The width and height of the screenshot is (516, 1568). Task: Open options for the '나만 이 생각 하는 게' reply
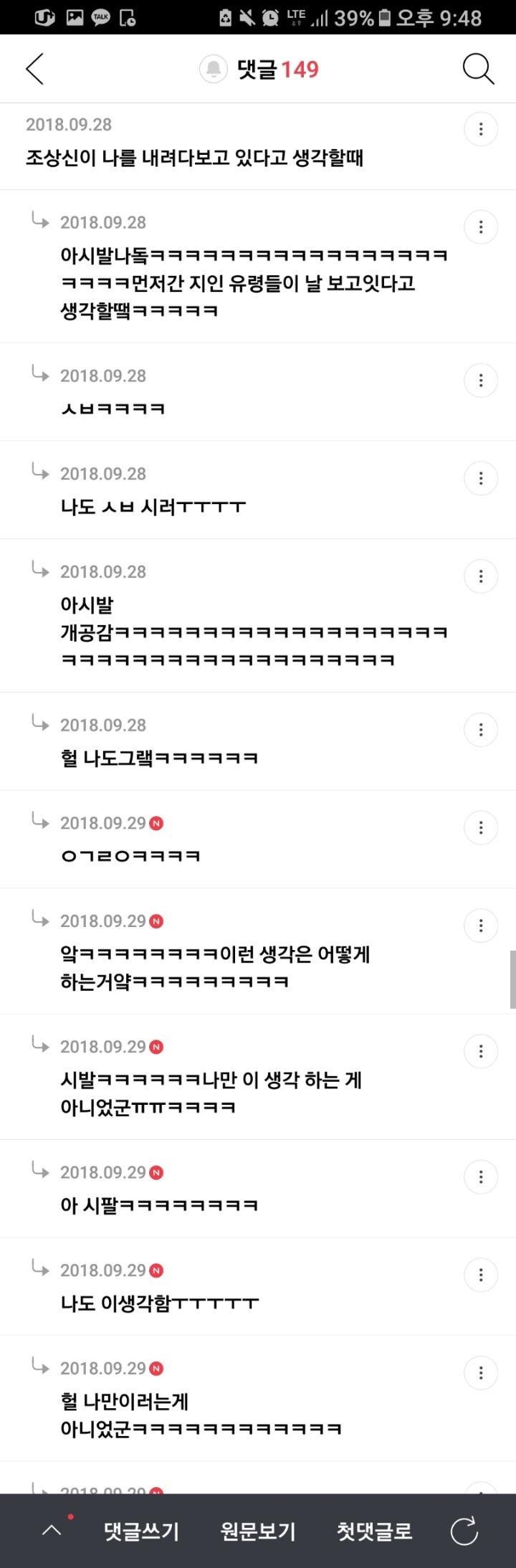tap(481, 1052)
